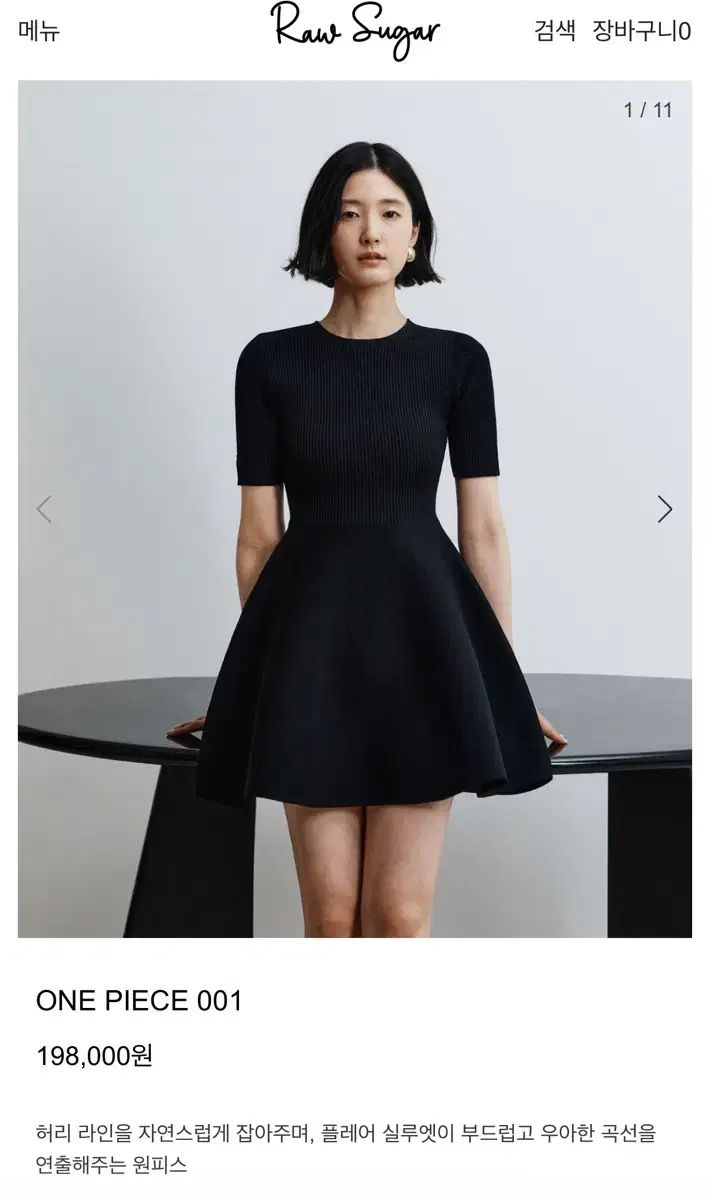Image resolution: width=710 pixels, height=1200 pixels.
Task: Open 검색 search
Action: pos(555,31)
